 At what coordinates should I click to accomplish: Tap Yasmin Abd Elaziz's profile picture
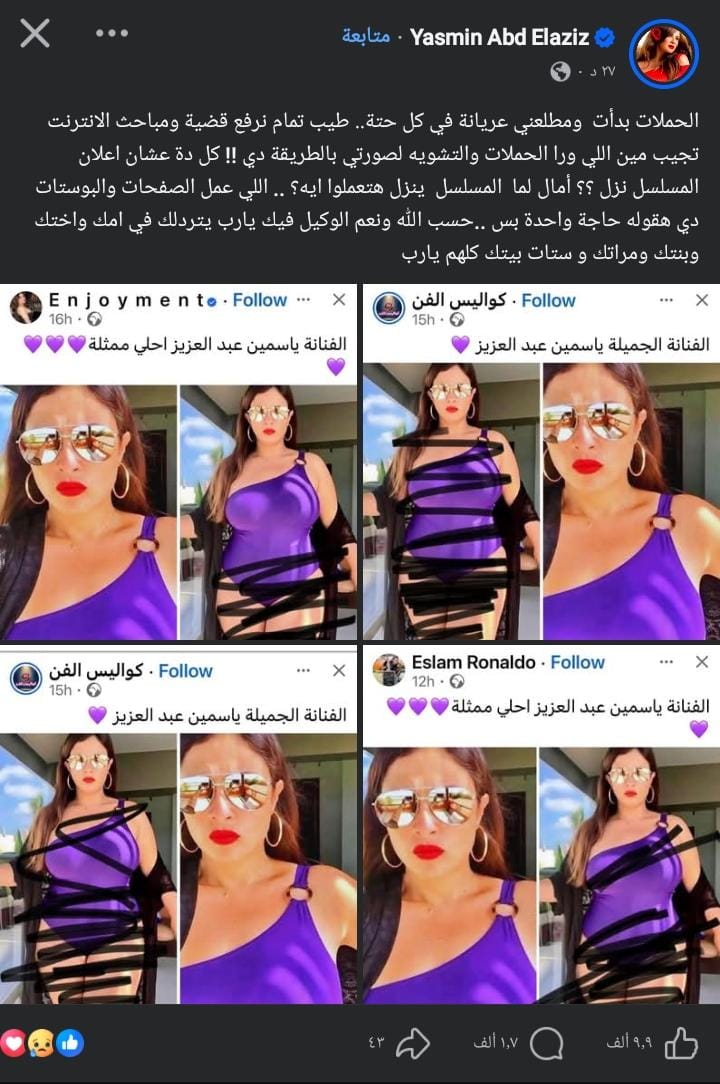point(664,53)
